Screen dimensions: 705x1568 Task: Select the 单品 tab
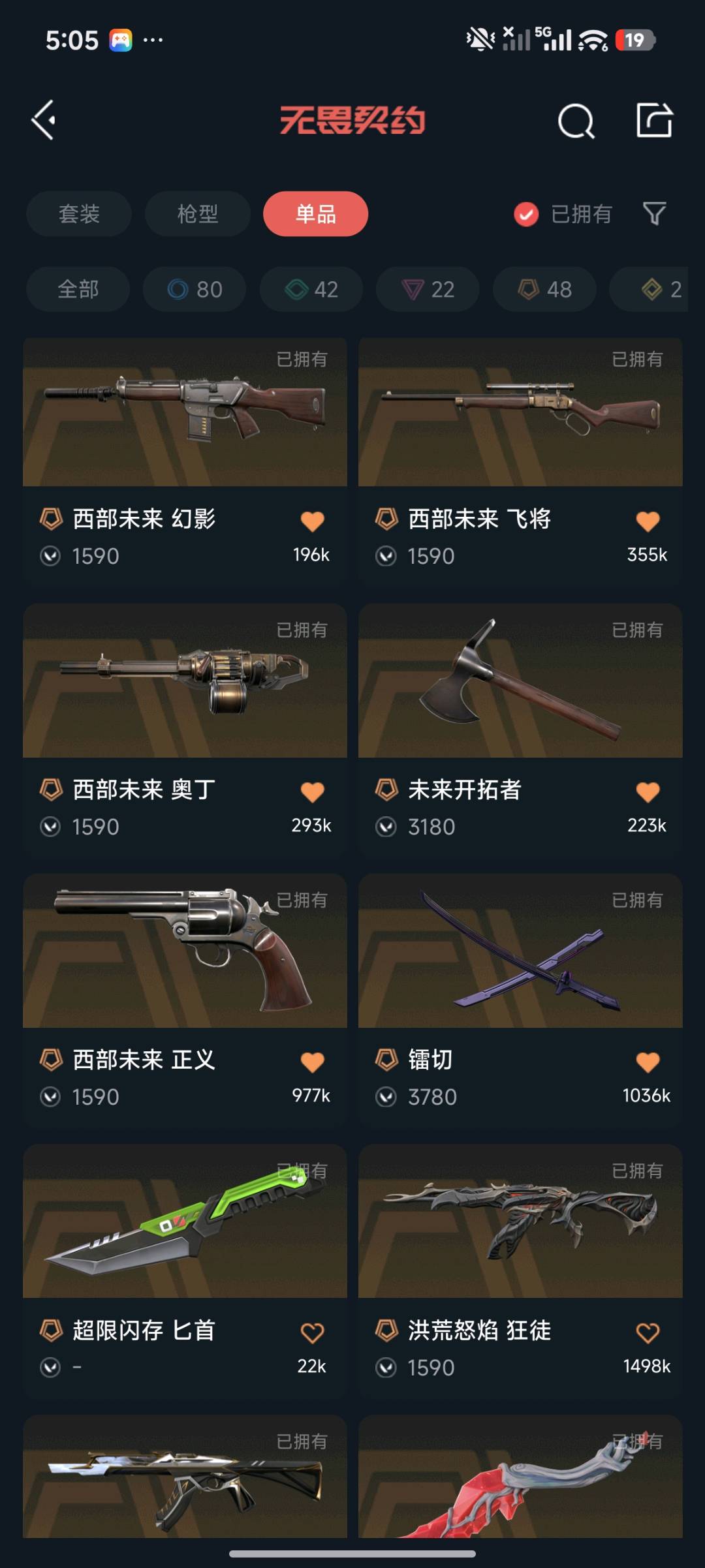[315, 213]
